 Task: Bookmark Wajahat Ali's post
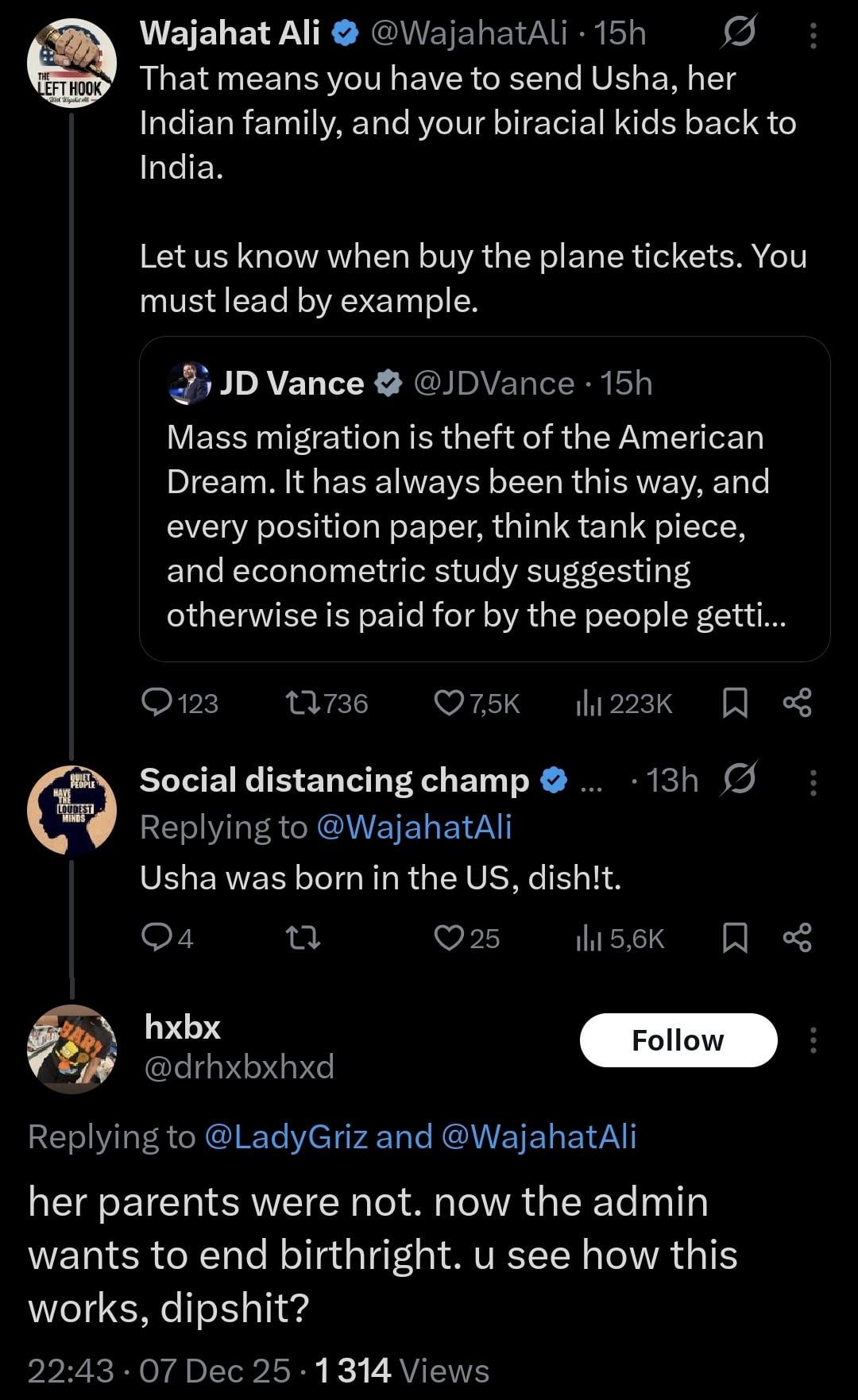735,703
